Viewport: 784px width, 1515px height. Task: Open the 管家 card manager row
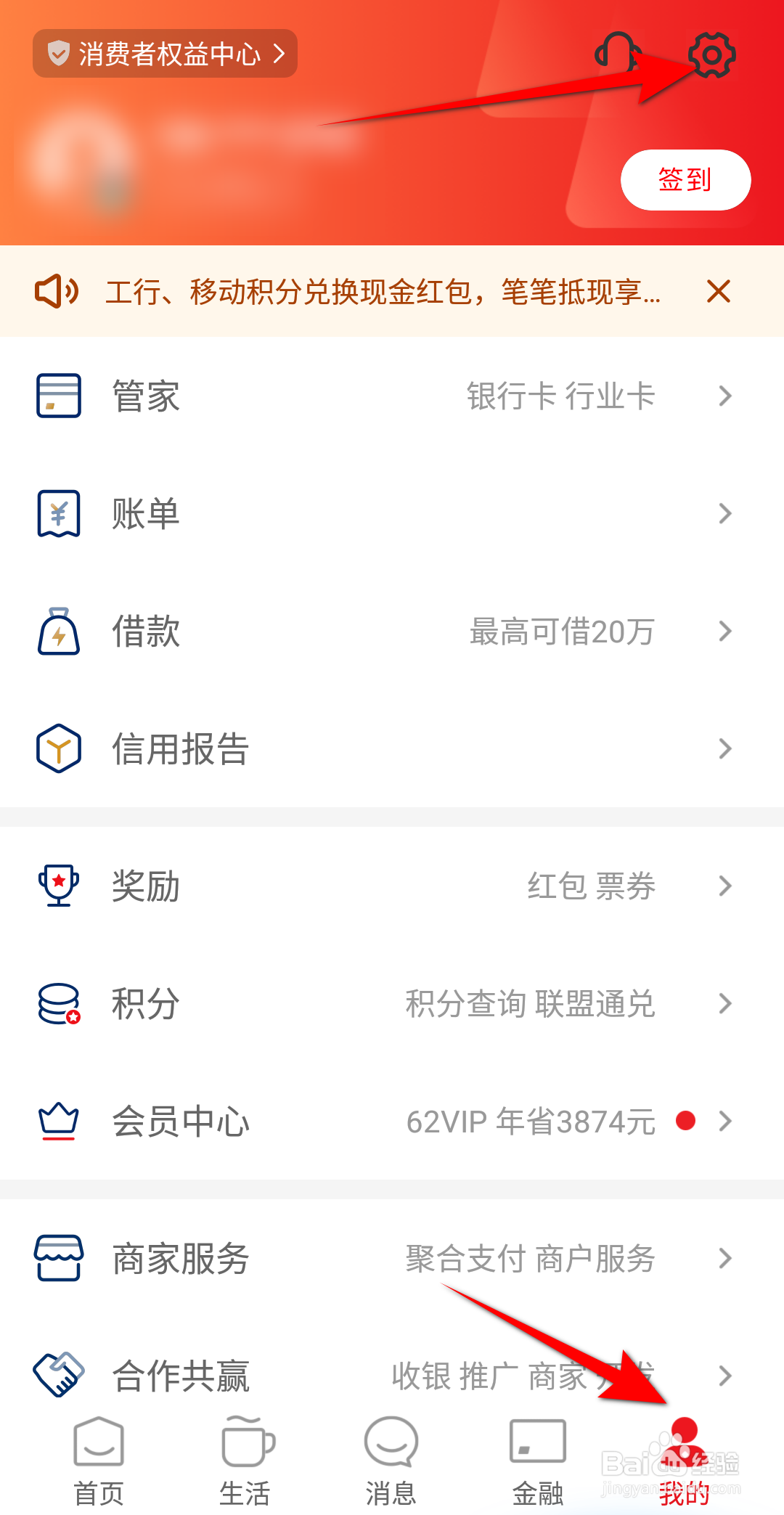[392, 396]
